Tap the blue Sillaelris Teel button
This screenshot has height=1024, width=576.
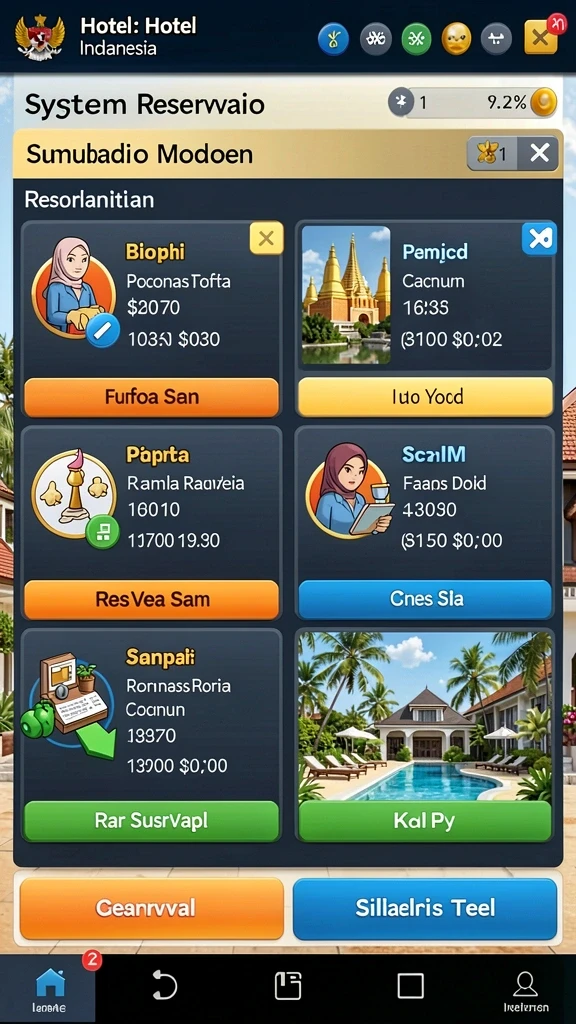click(425, 908)
